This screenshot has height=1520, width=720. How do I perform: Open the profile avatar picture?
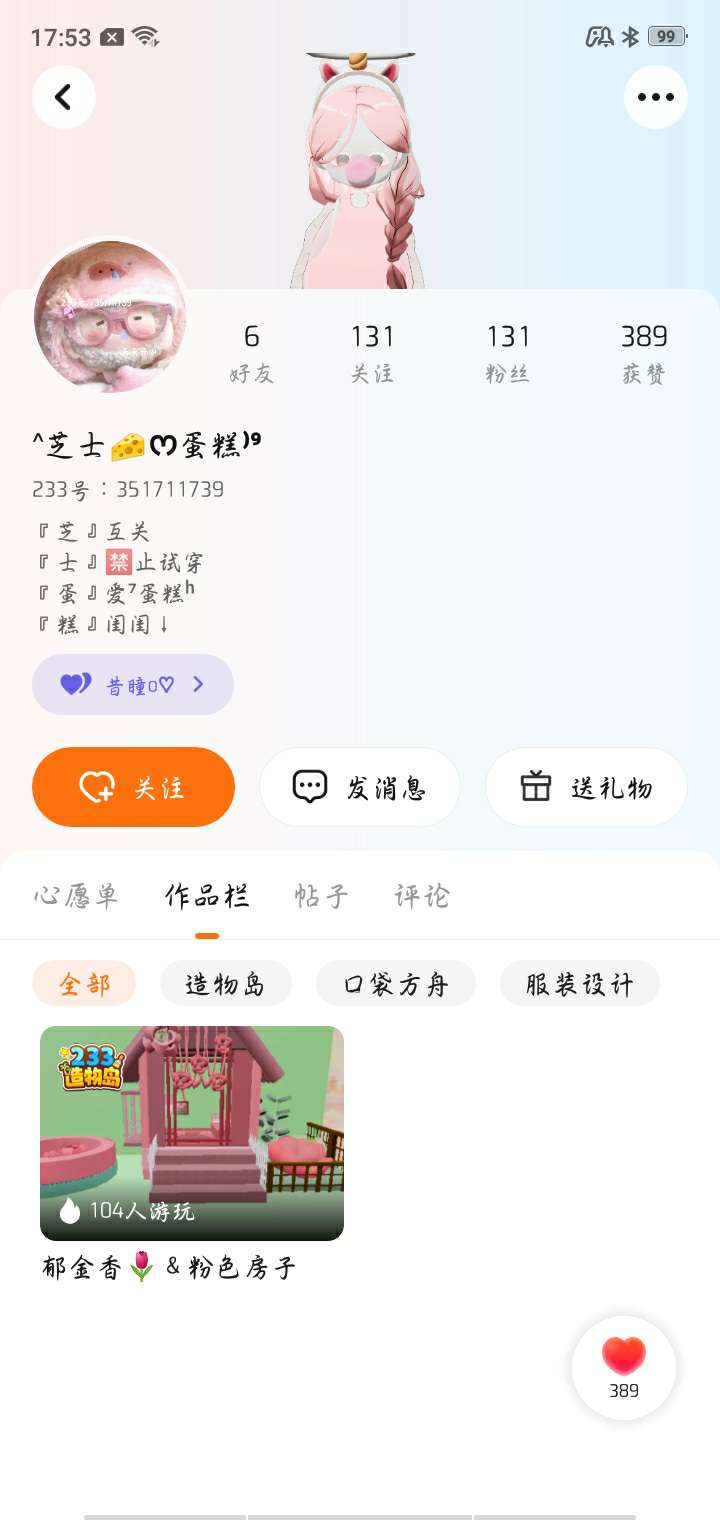(x=110, y=316)
